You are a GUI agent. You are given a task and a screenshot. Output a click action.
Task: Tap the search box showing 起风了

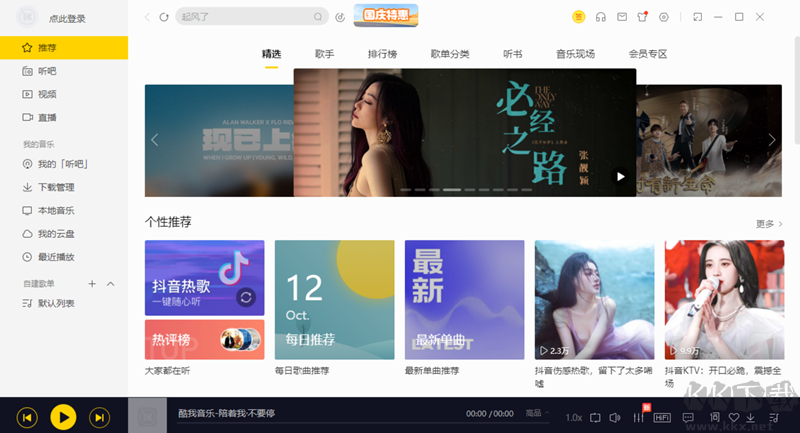[245, 17]
